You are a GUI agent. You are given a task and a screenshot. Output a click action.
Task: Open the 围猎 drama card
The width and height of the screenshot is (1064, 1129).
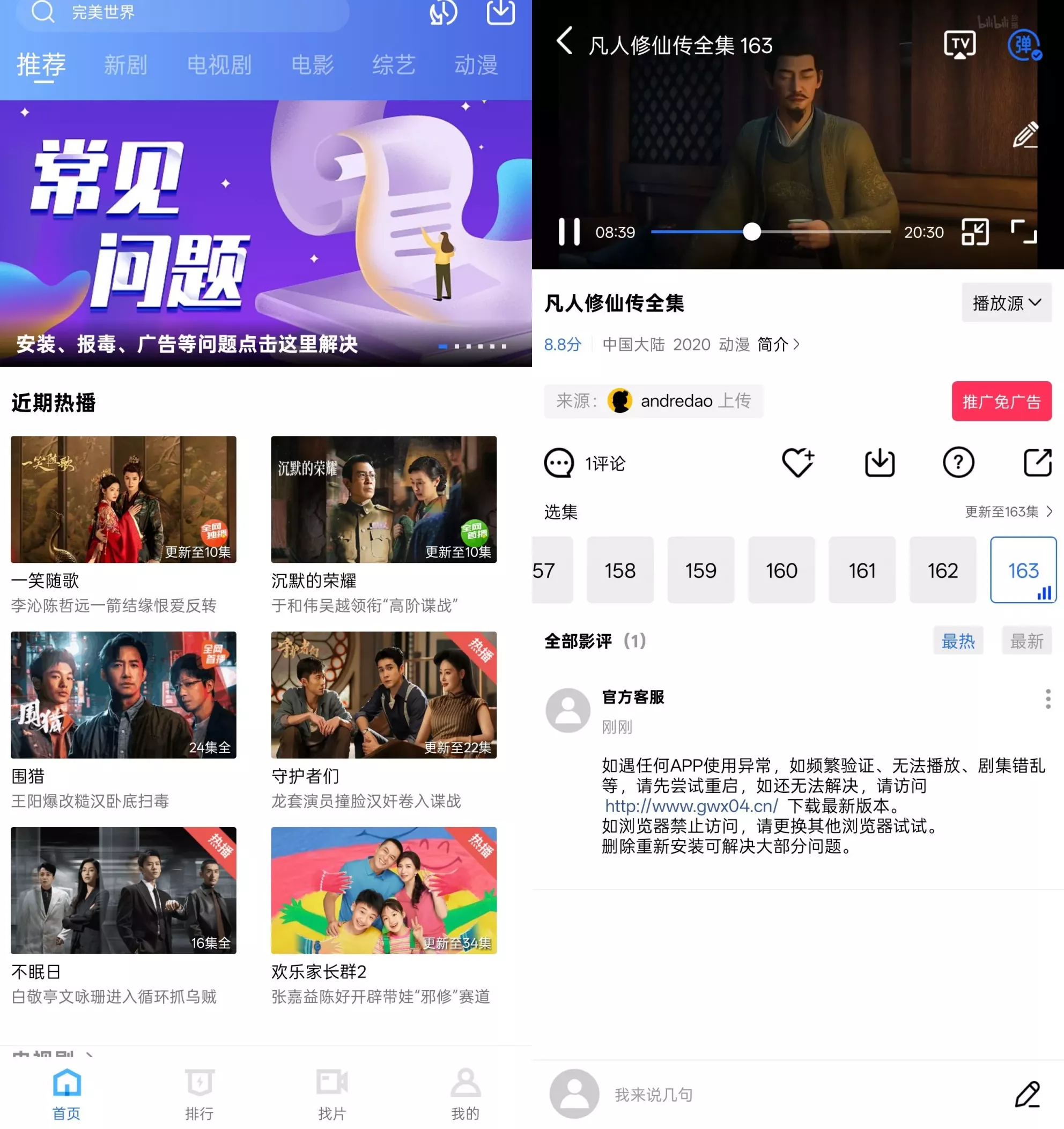(123, 695)
